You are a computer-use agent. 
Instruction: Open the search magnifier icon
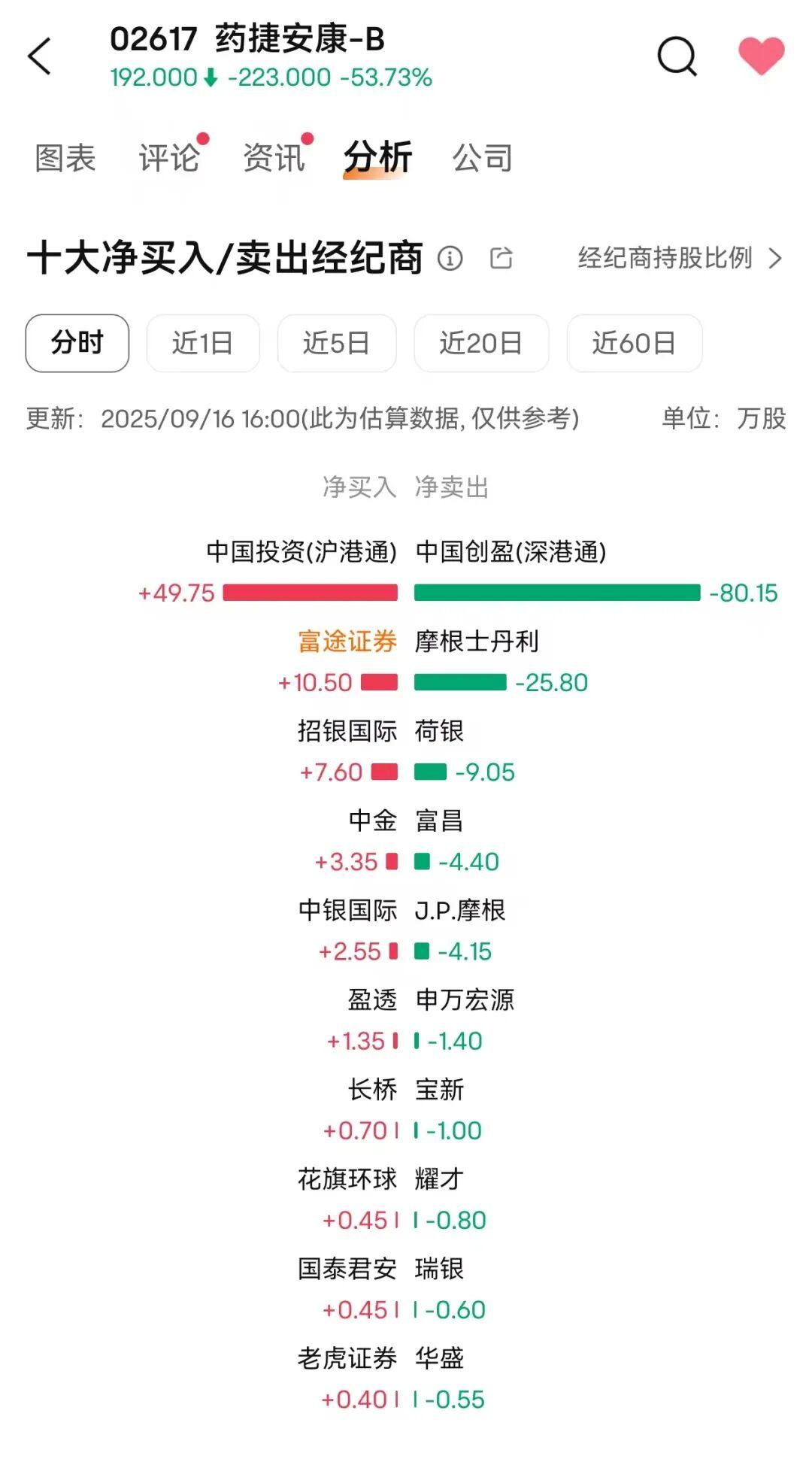(x=677, y=56)
